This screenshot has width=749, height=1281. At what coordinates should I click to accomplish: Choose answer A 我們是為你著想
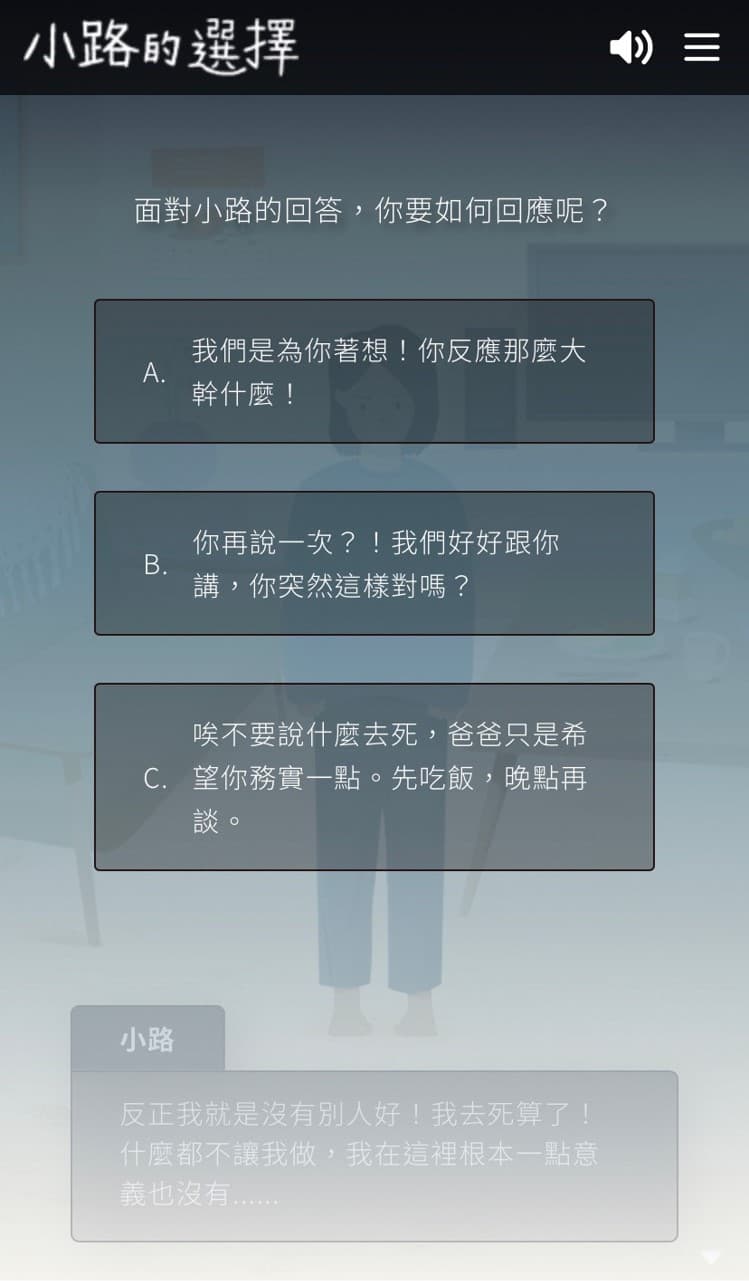[374, 372]
